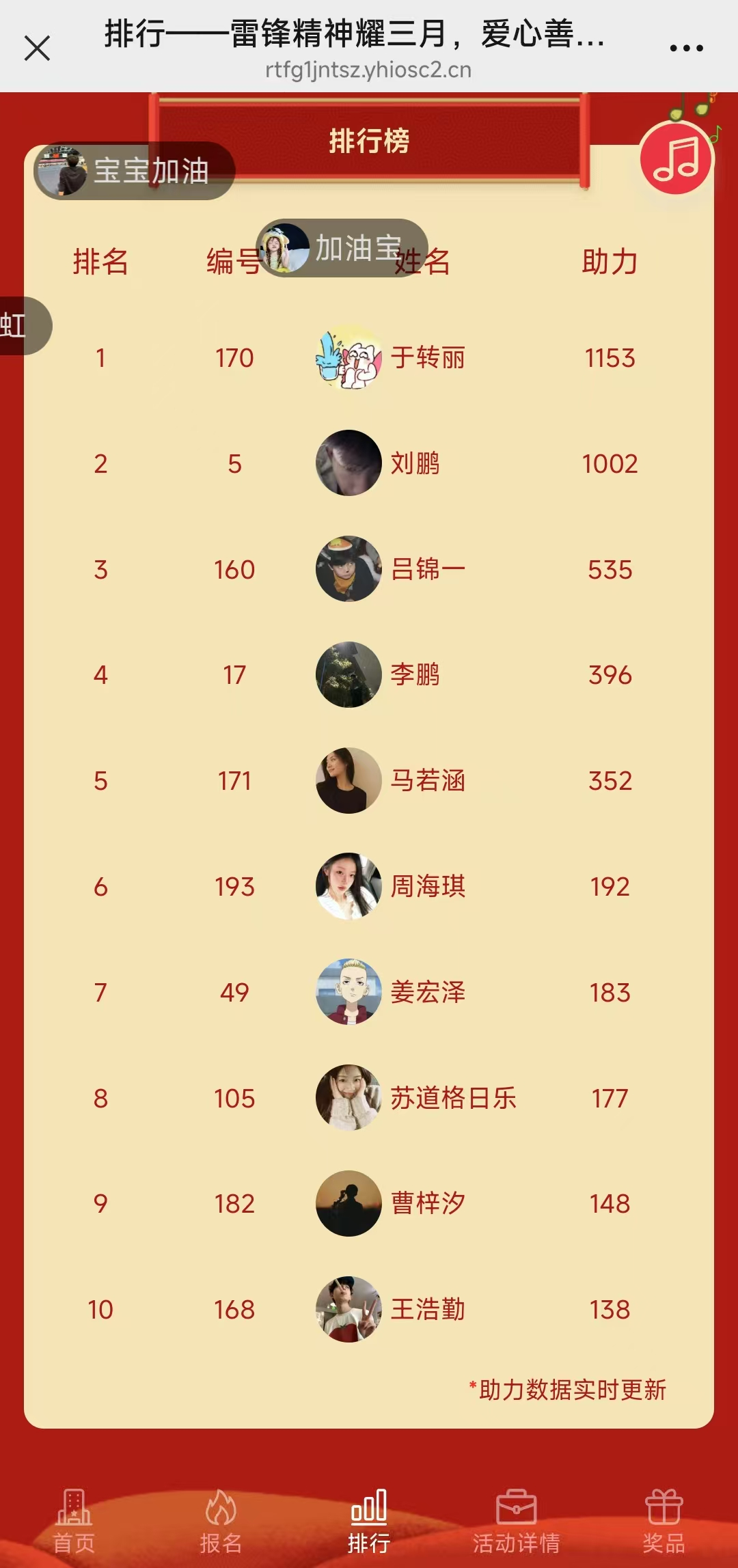
Task: Select the 排行 tab
Action: [369, 1519]
